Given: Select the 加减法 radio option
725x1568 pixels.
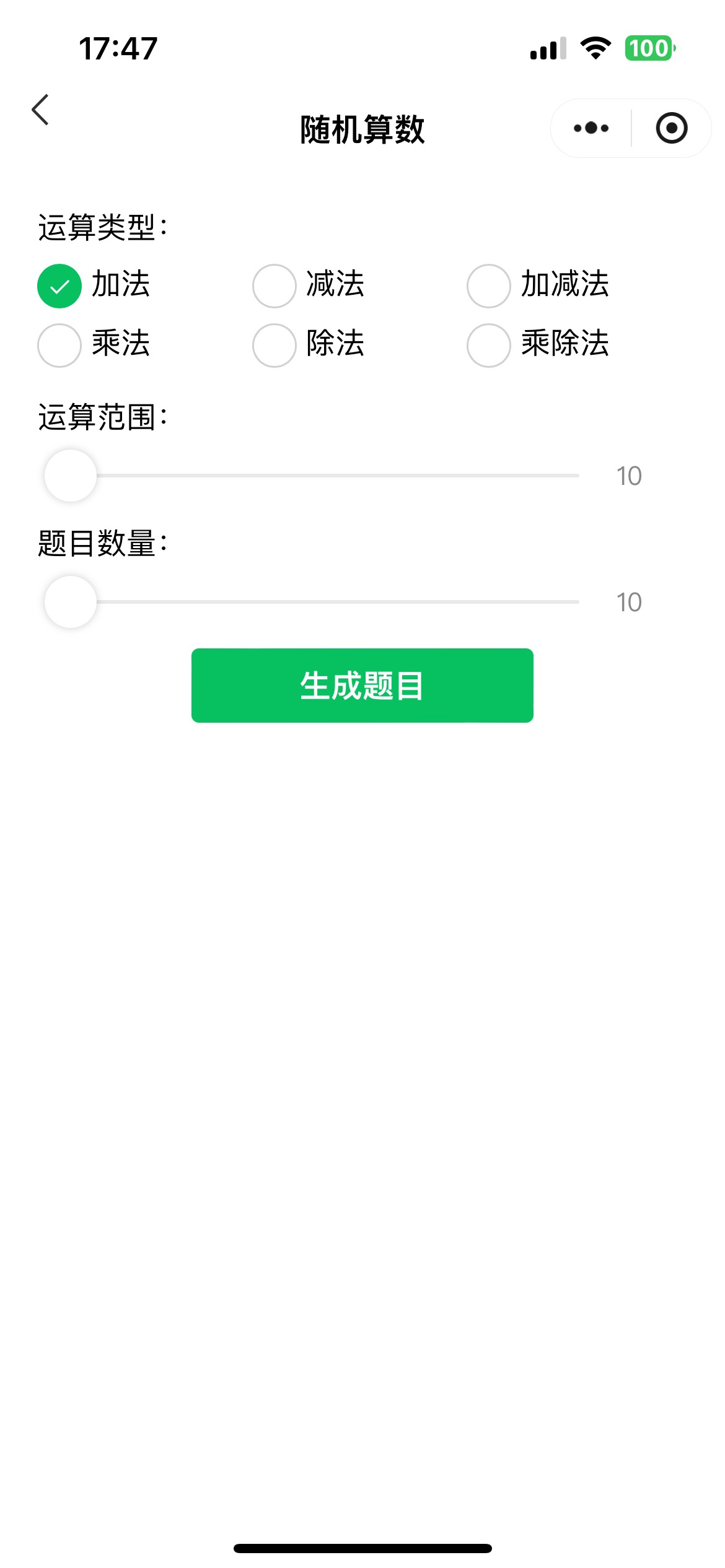Looking at the screenshot, I should tap(489, 286).
